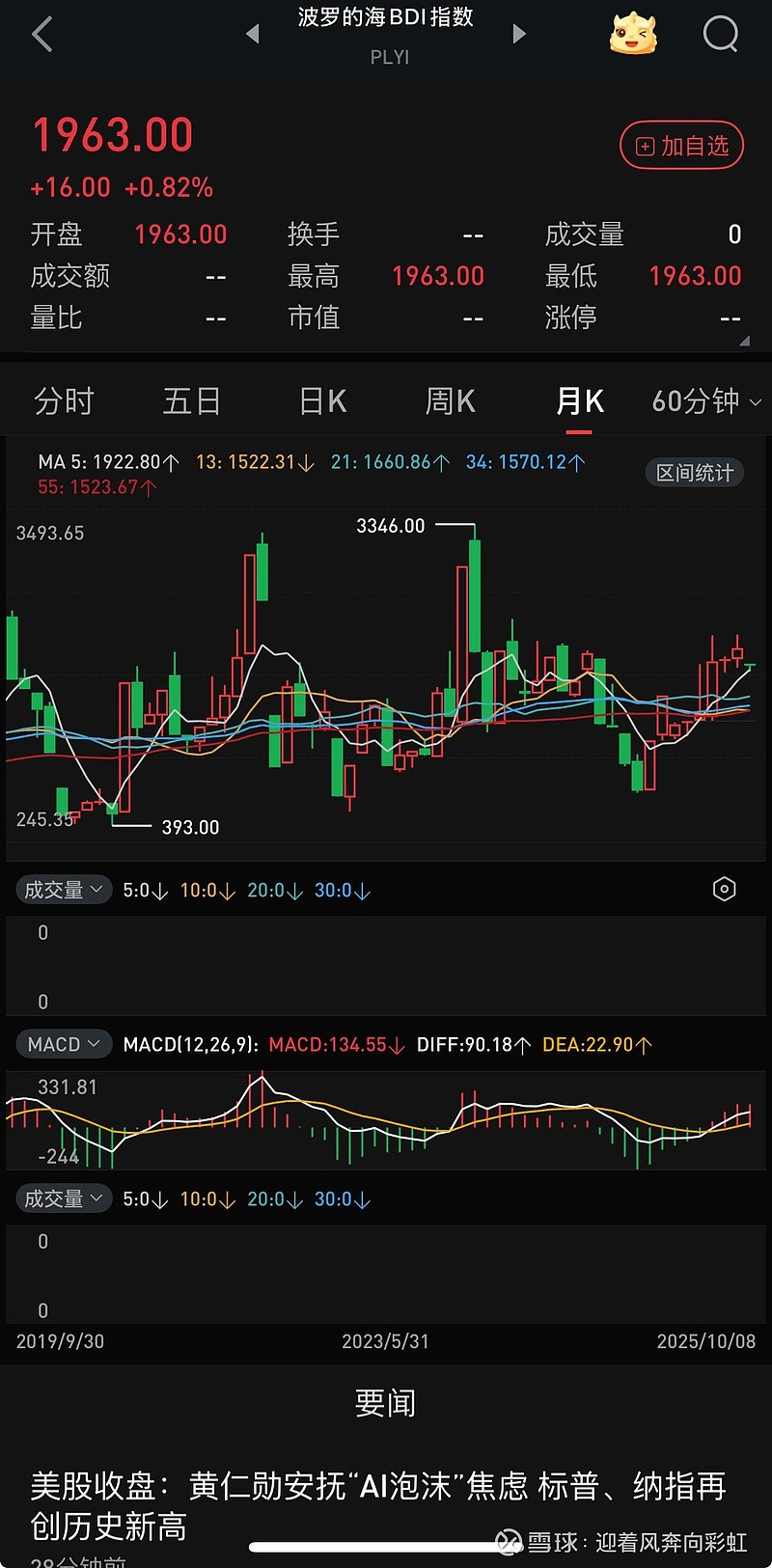This screenshot has width=772, height=1568.
Task: Select the 月K chart tab
Action: pos(579,401)
